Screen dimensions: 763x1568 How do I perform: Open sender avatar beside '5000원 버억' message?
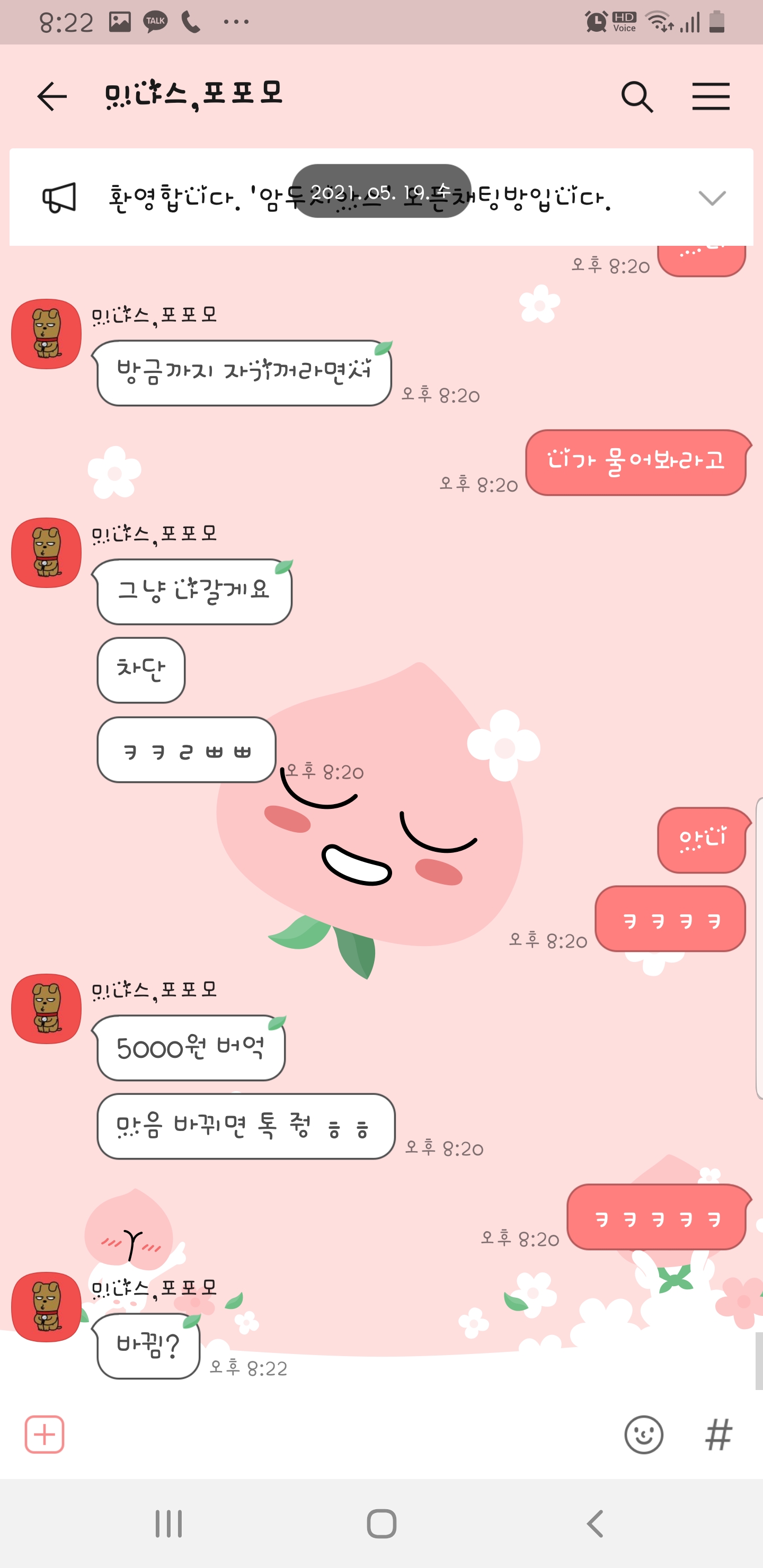click(x=46, y=1009)
